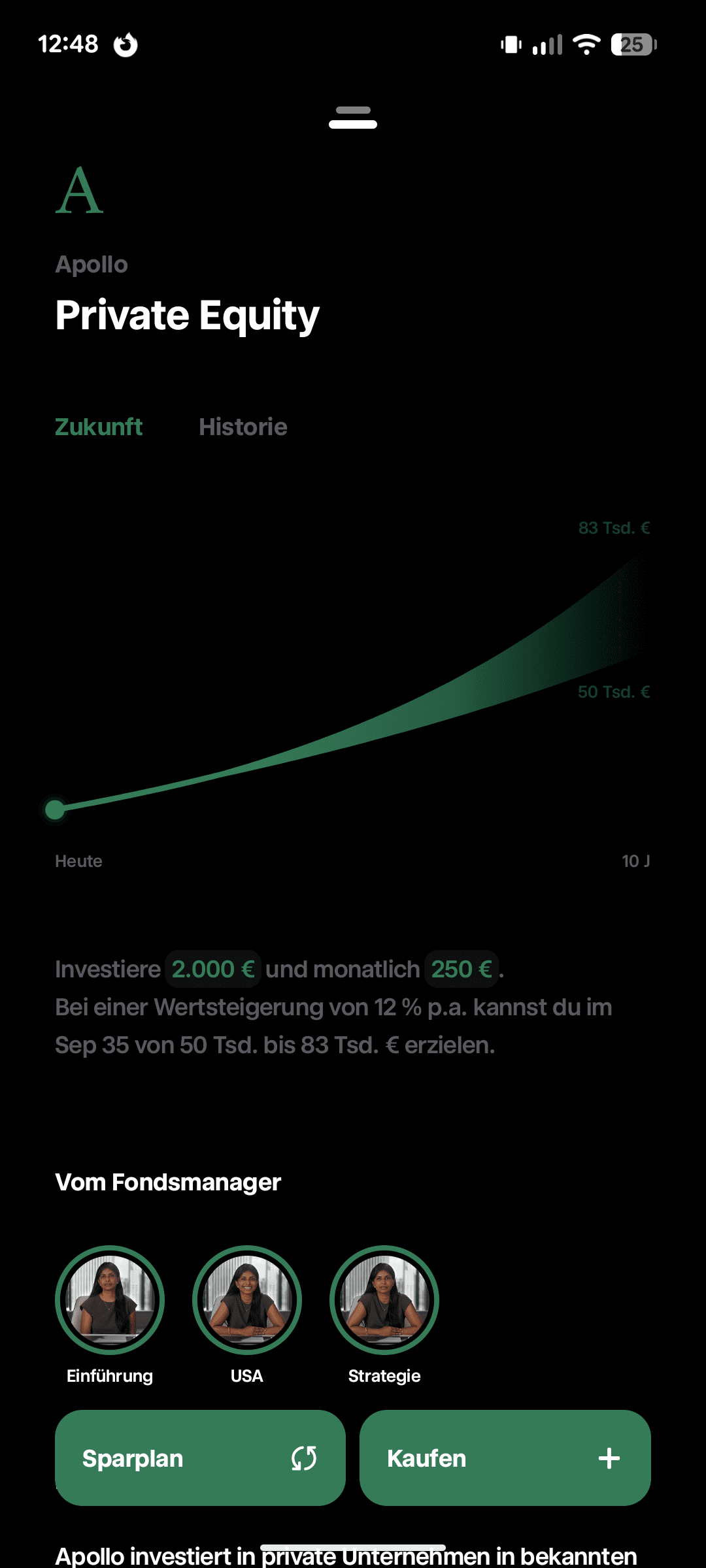This screenshot has height=1568, width=706.
Task: Watch the USA fund manager clip
Action: pyautogui.click(x=247, y=1300)
